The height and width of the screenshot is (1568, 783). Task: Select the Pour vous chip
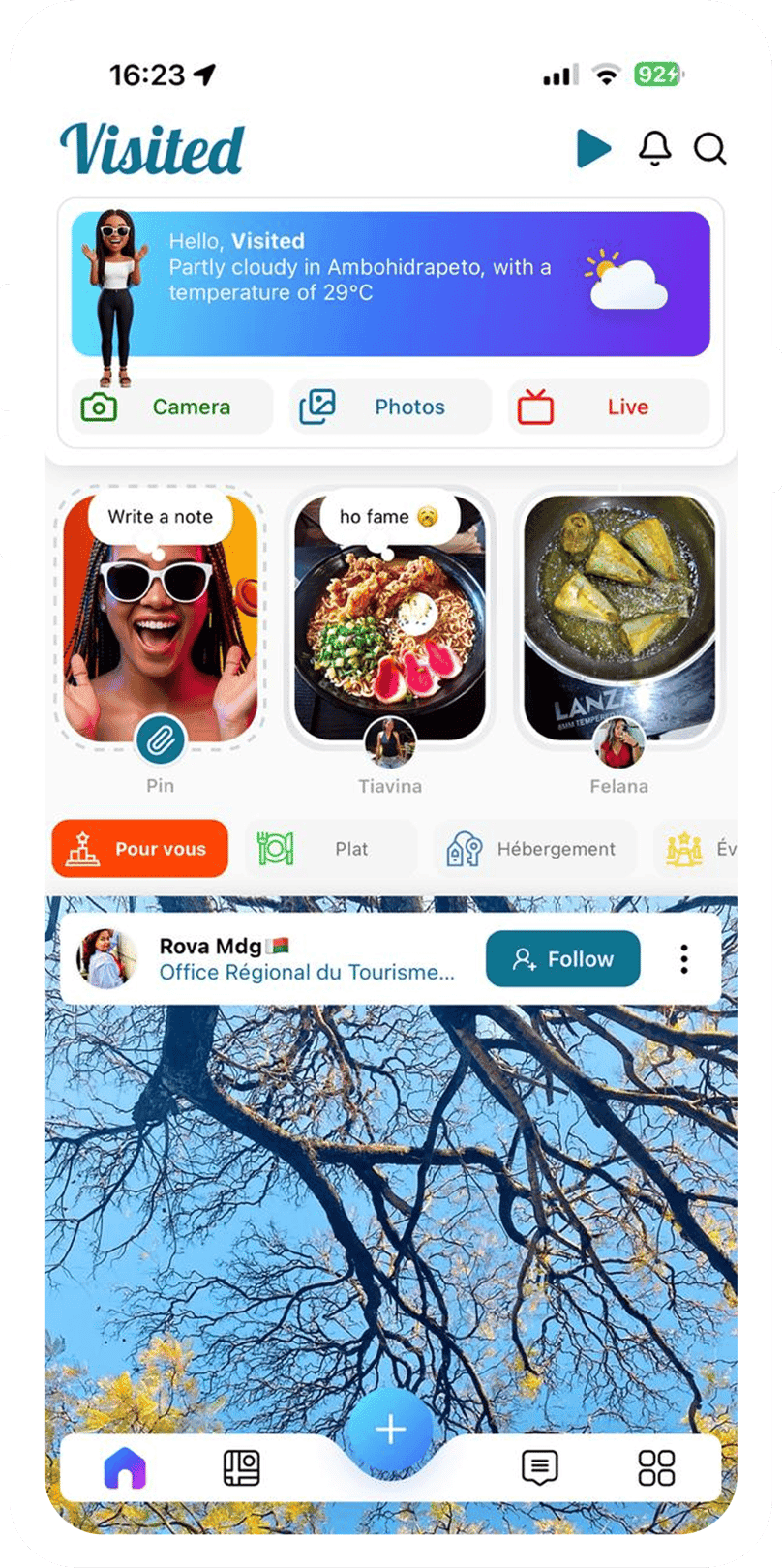pyautogui.click(x=140, y=849)
